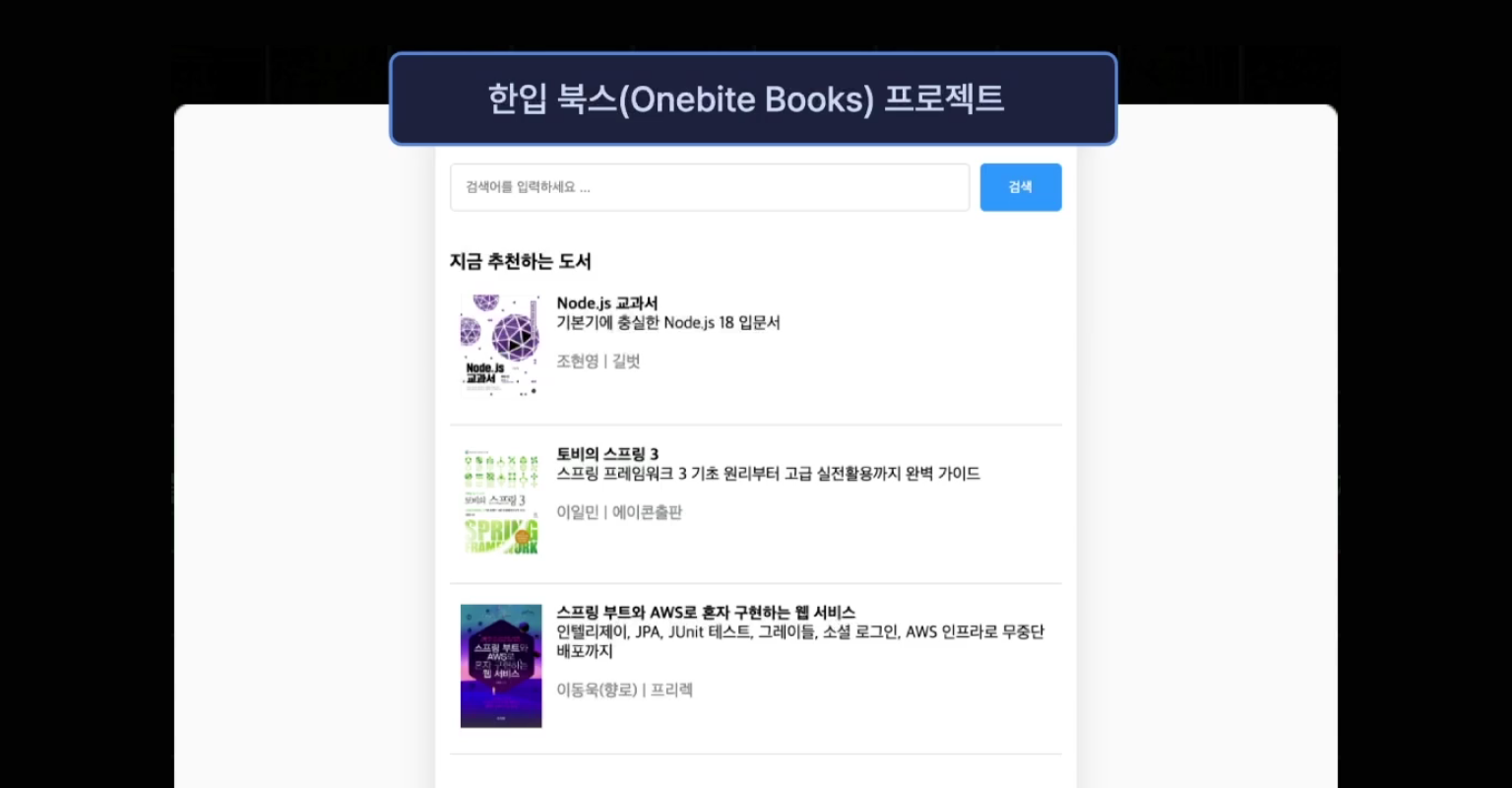Viewport: 1512px width, 788px height.
Task: Open the Node.js 교과서 book entry
Action: pyautogui.click(x=606, y=303)
